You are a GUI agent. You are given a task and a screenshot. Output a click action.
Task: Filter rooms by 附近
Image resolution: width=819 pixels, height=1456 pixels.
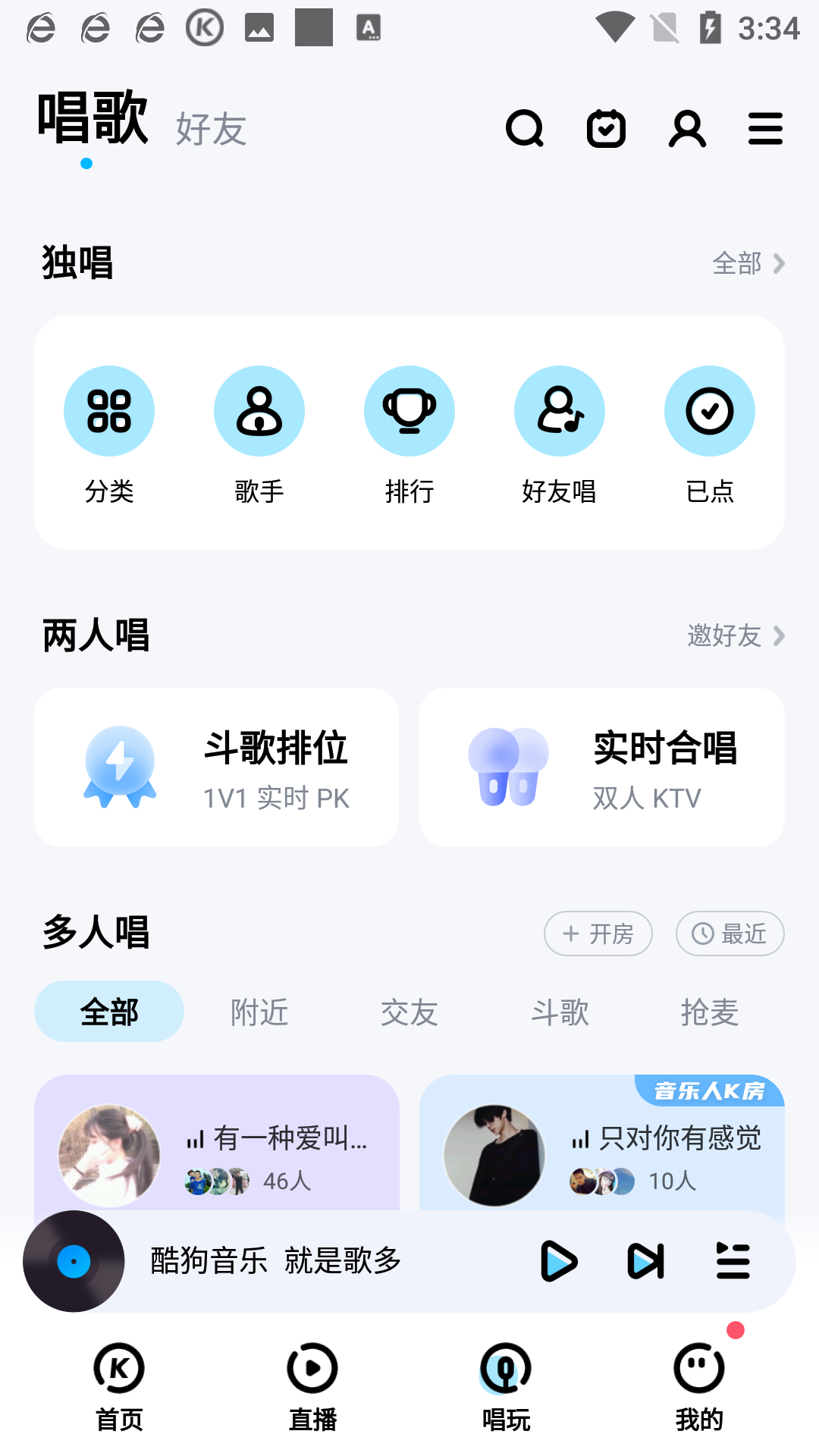coord(259,1012)
